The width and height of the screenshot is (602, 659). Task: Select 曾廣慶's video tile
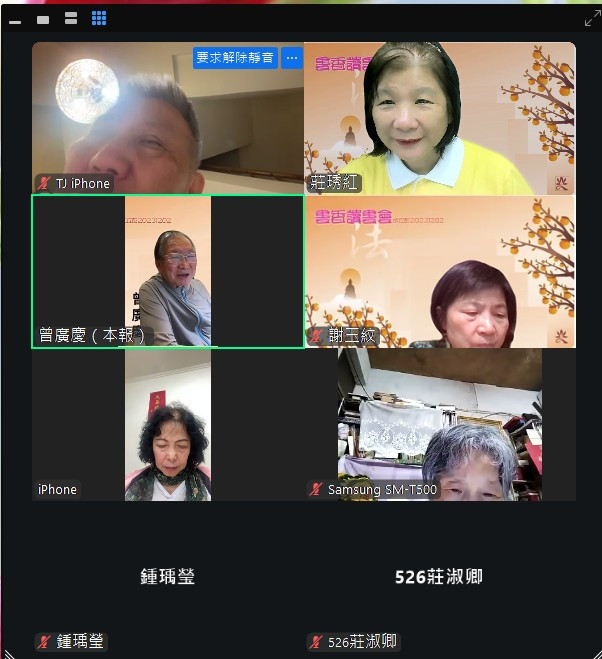tap(168, 271)
